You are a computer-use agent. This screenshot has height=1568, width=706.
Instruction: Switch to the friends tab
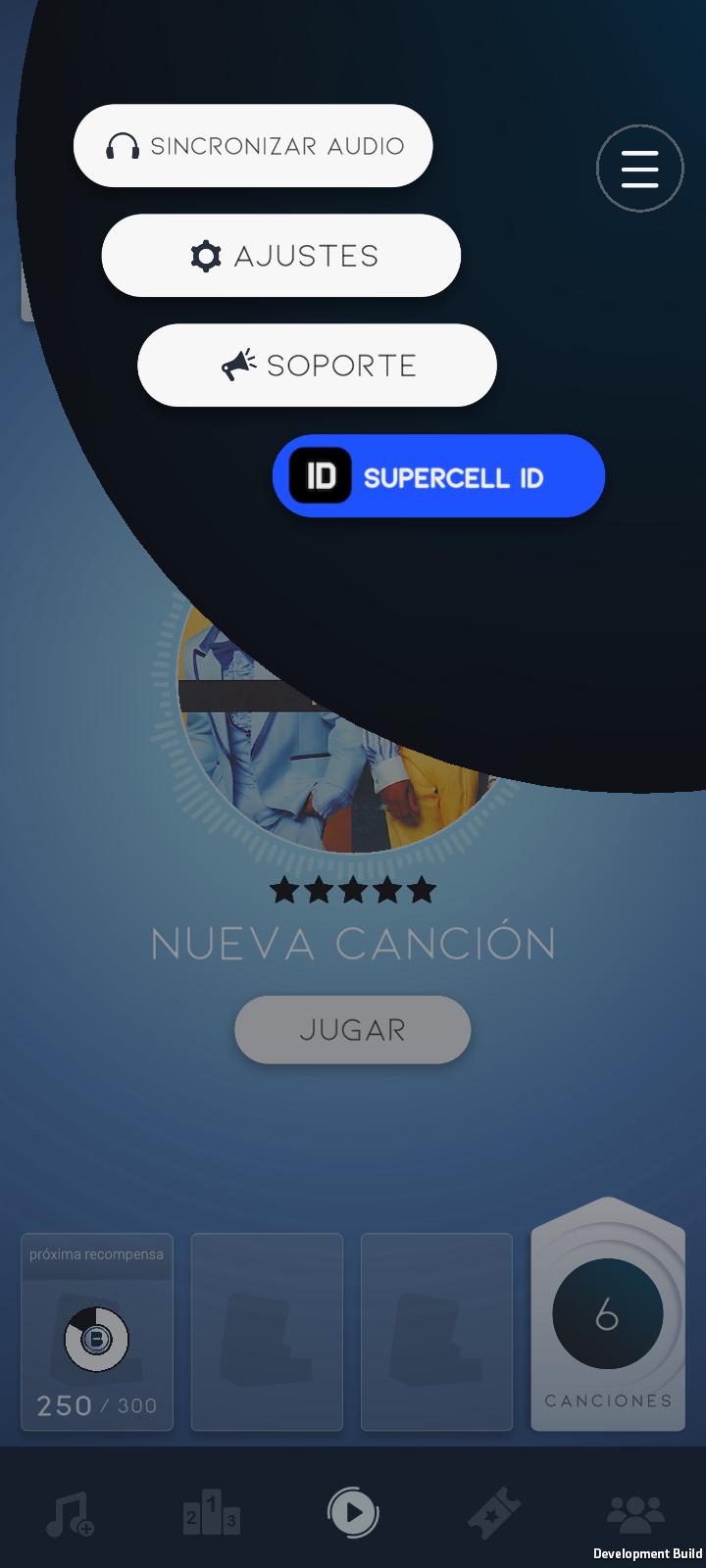tap(634, 1514)
